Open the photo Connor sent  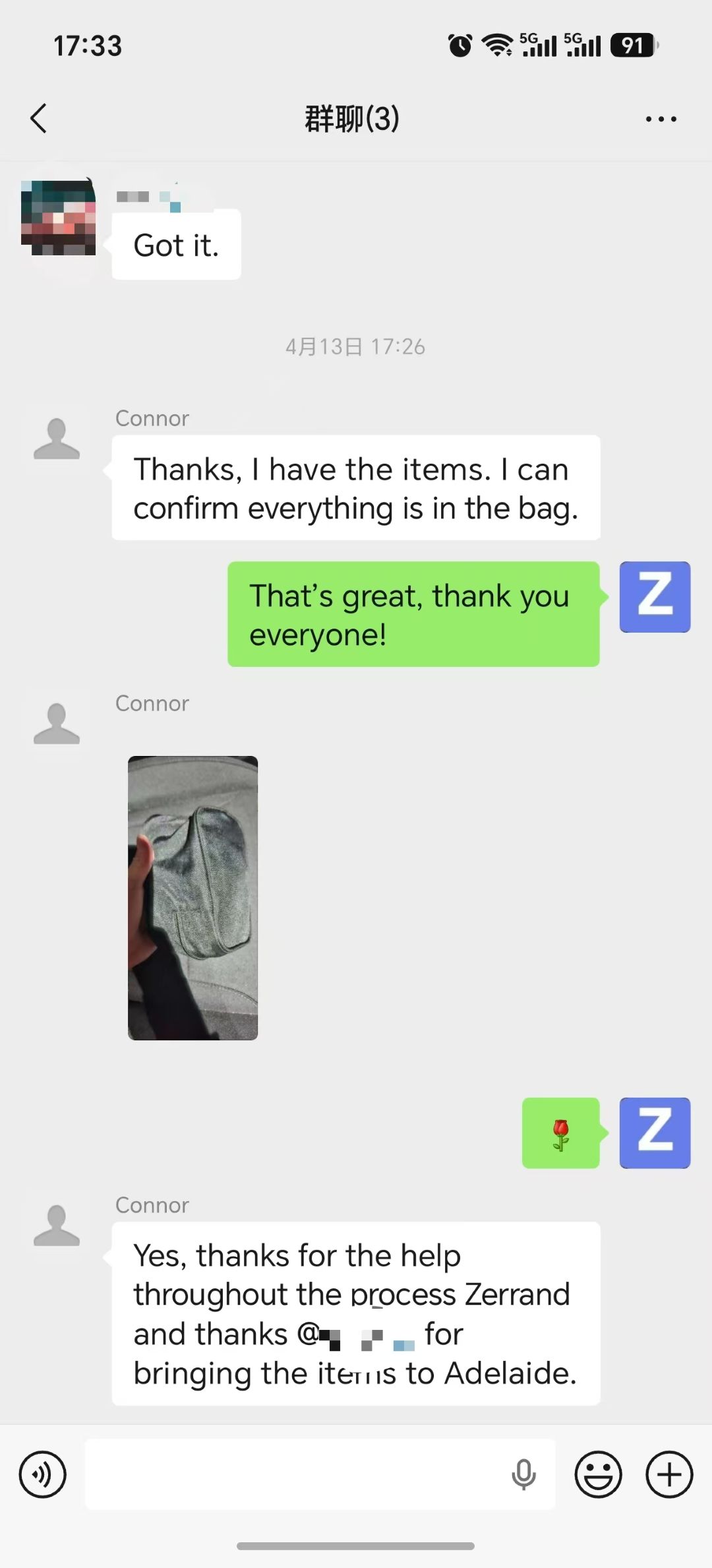(x=193, y=898)
